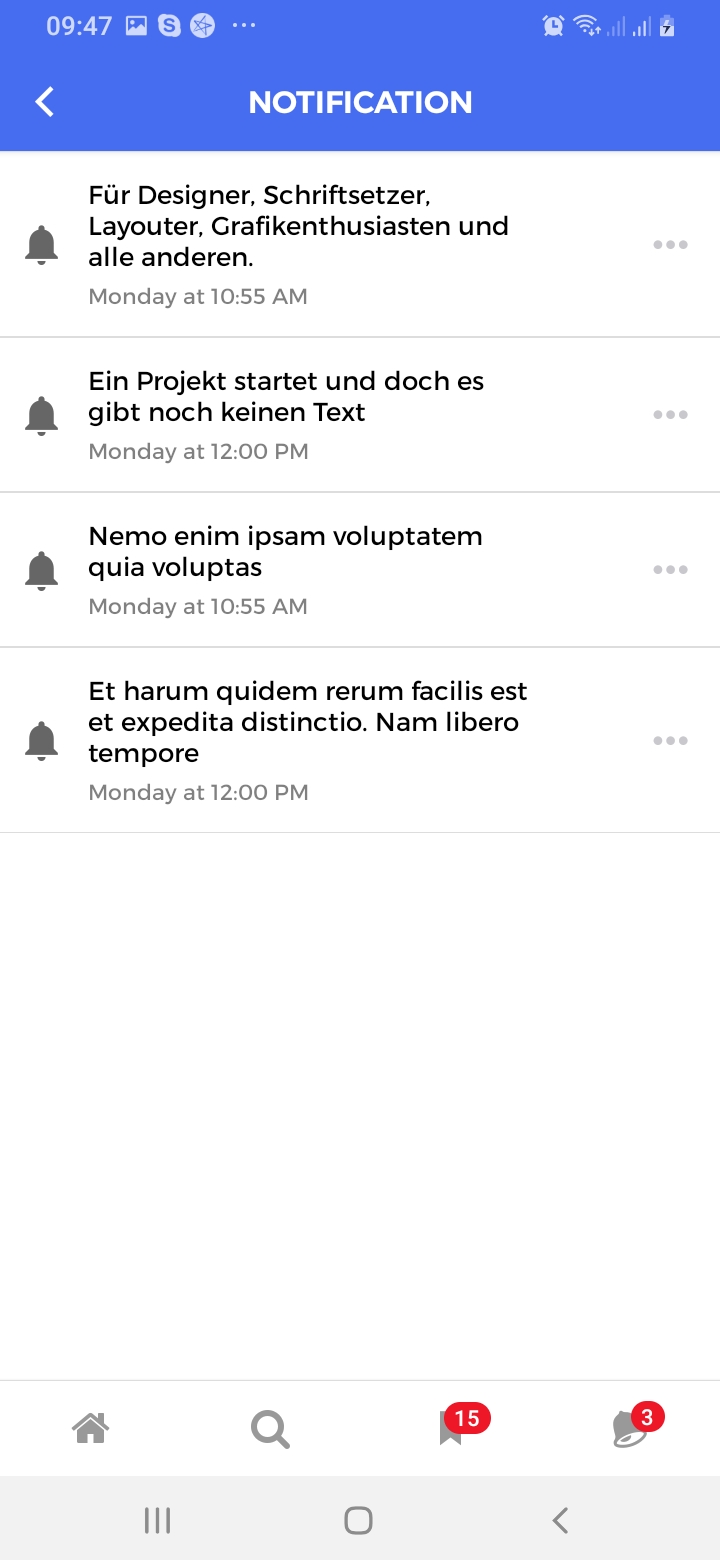The image size is (720, 1560).
Task: Go back using the white arrow in header
Action: tap(44, 101)
